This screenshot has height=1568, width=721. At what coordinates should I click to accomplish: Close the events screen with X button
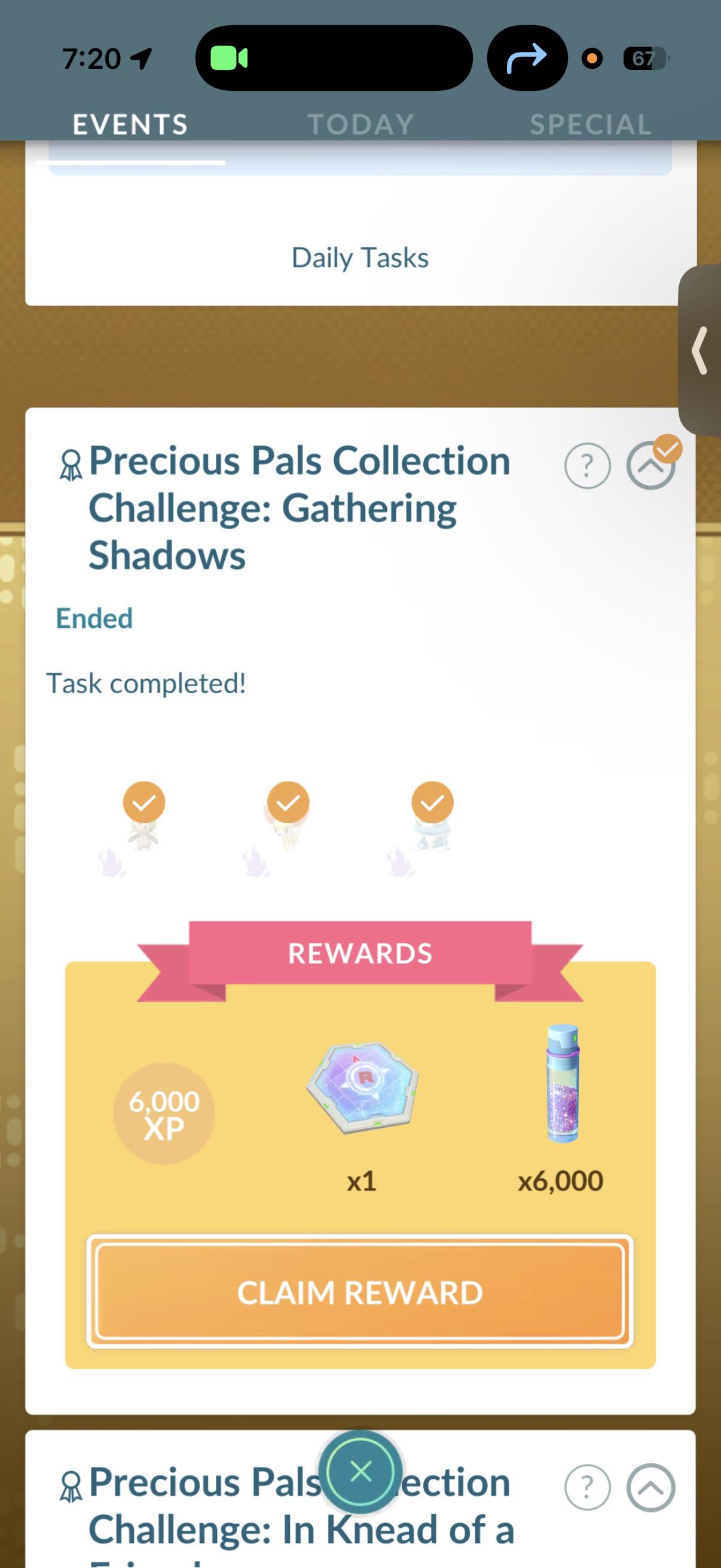coord(361,1472)
